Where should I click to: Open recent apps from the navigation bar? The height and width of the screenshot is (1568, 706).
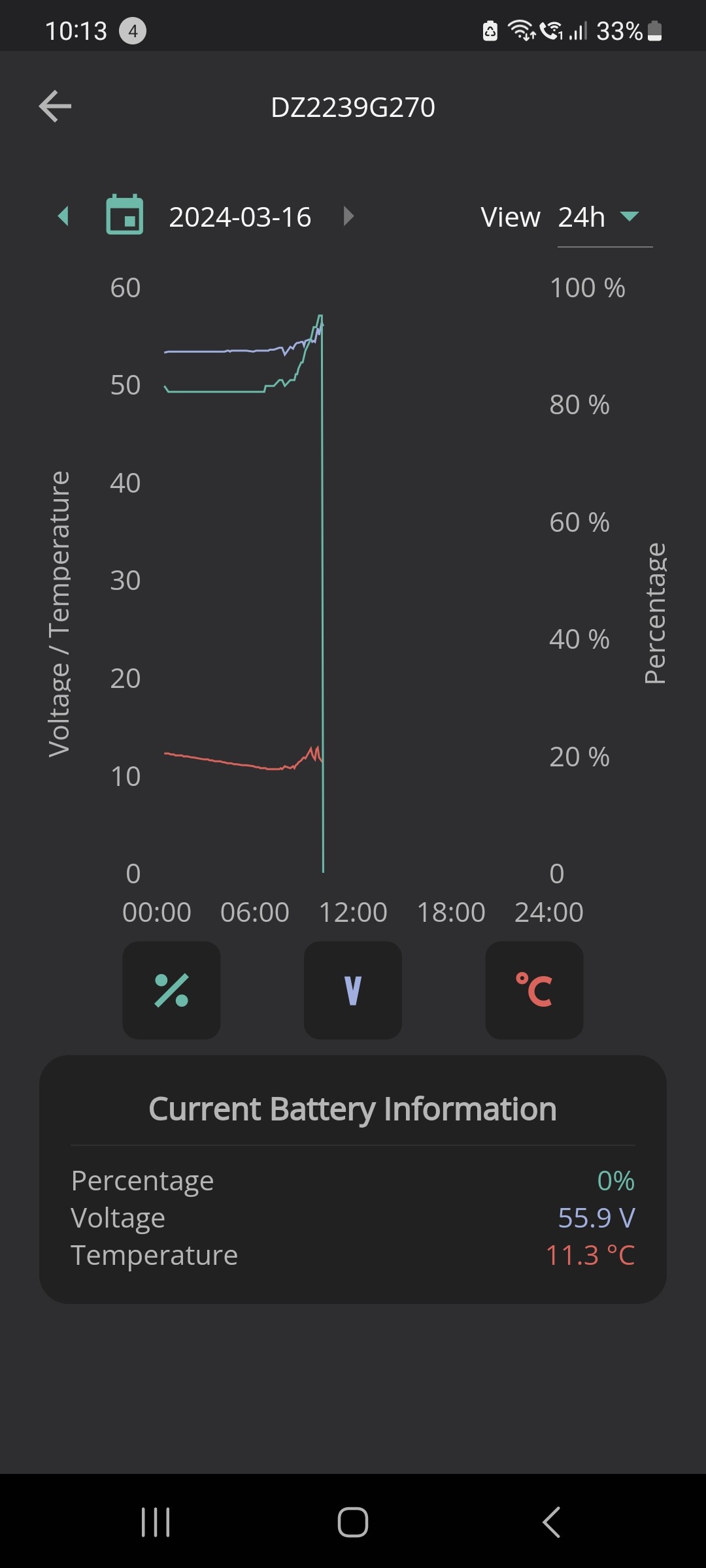tap(156, 1522)
